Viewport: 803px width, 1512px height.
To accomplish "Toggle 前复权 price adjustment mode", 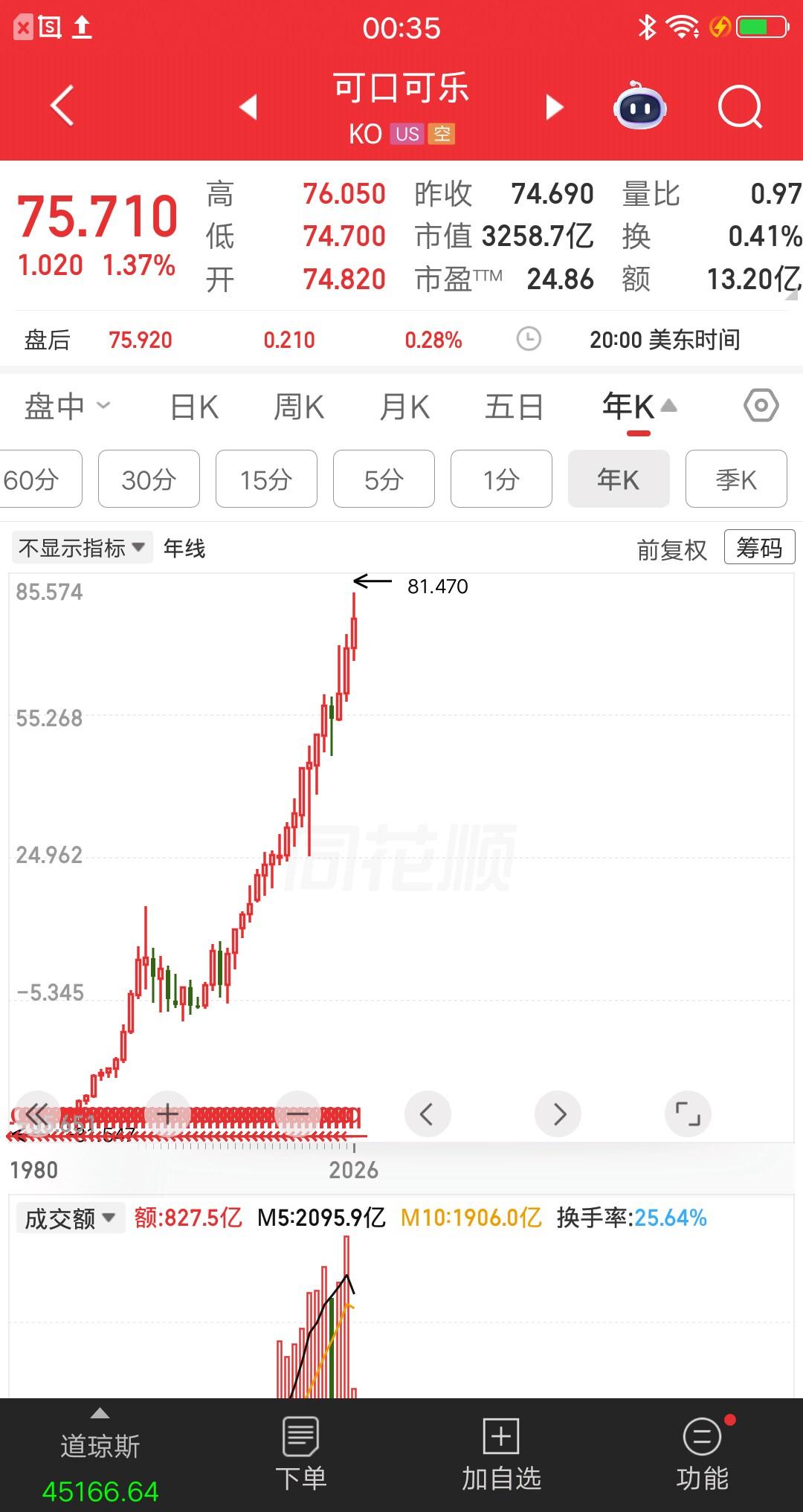I will (x=671, y=548).
